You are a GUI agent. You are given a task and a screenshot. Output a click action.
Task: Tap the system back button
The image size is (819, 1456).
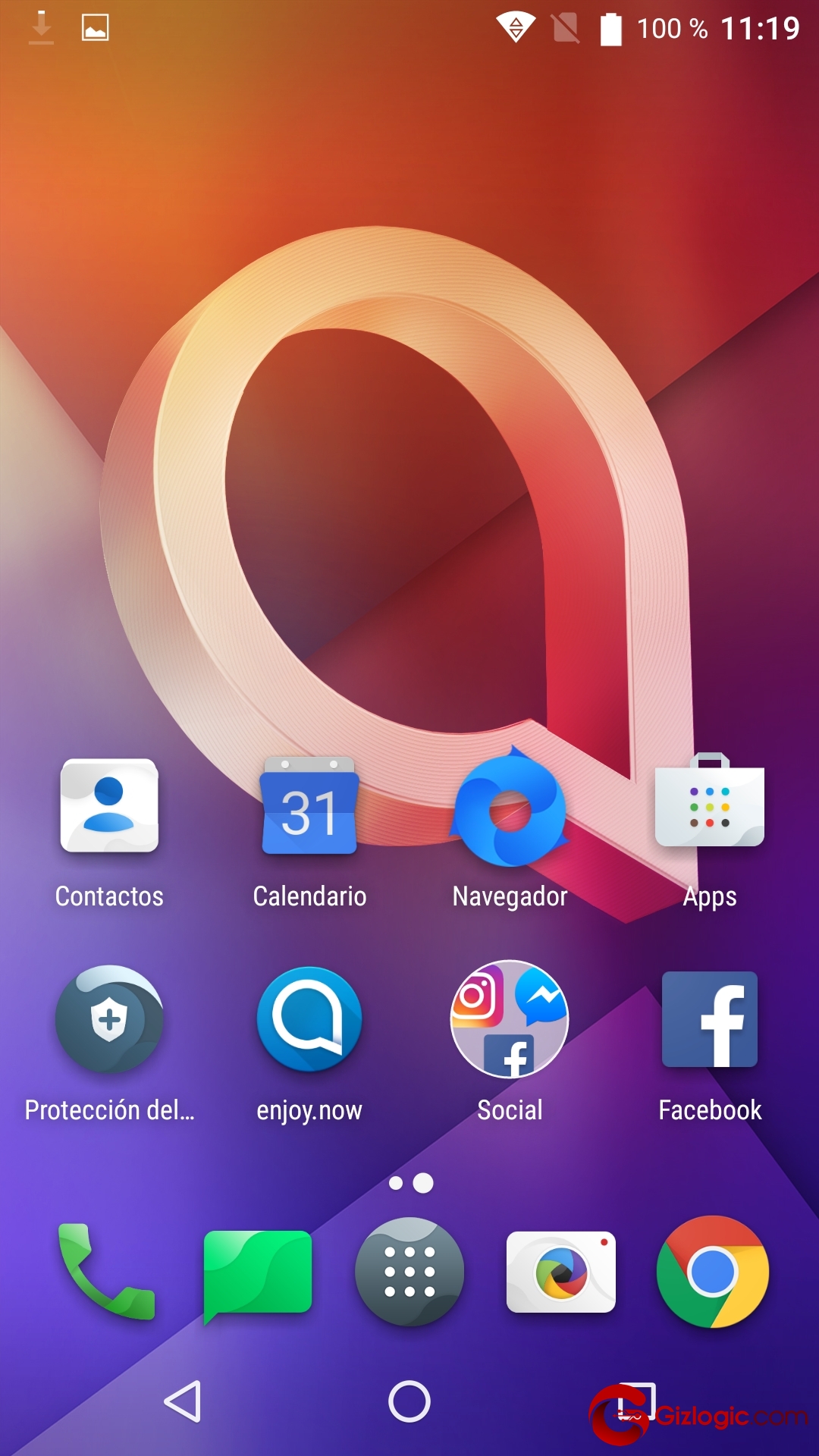(x=183, y=1401)
